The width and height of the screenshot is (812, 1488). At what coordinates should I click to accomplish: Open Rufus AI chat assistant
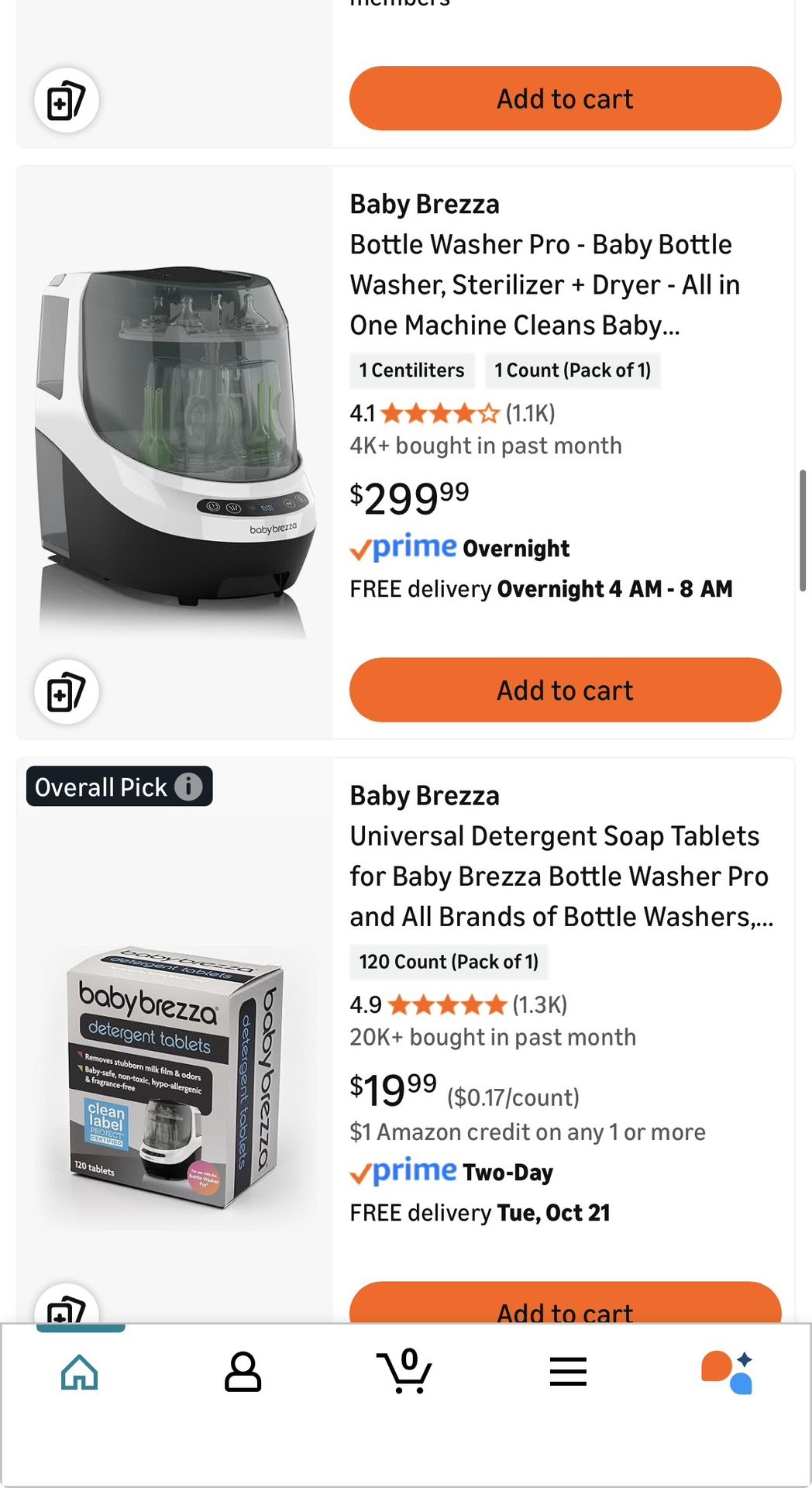point(727,1370)
